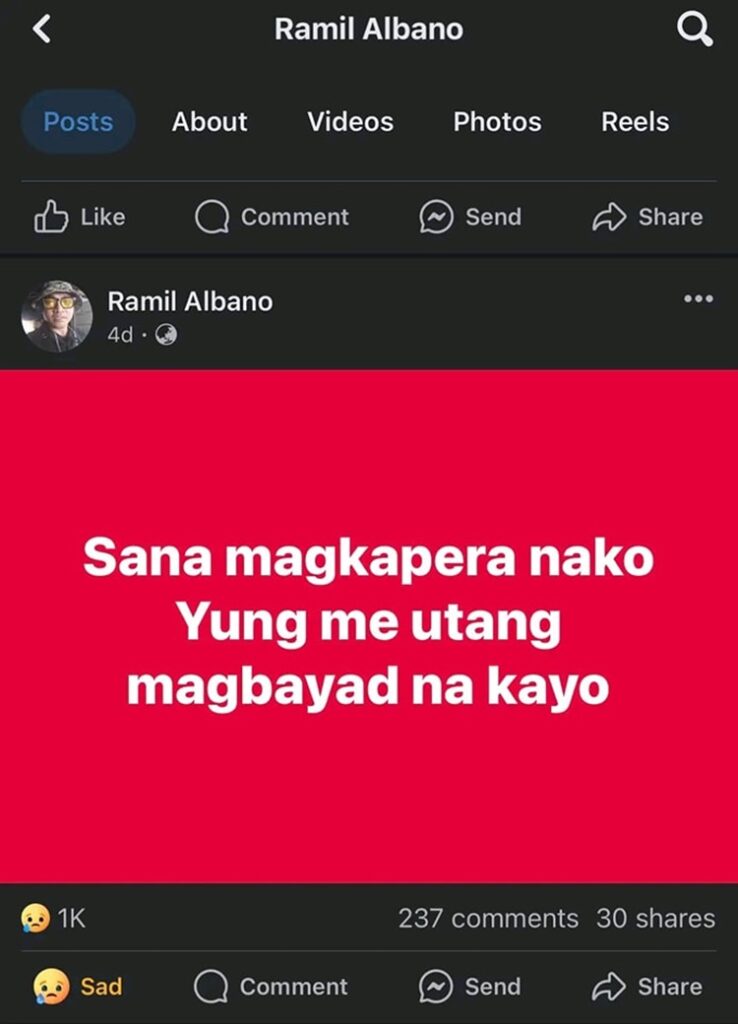View the 237 comments
Viewport: 738px width, 1024px height.
click(x=488, y=918)
